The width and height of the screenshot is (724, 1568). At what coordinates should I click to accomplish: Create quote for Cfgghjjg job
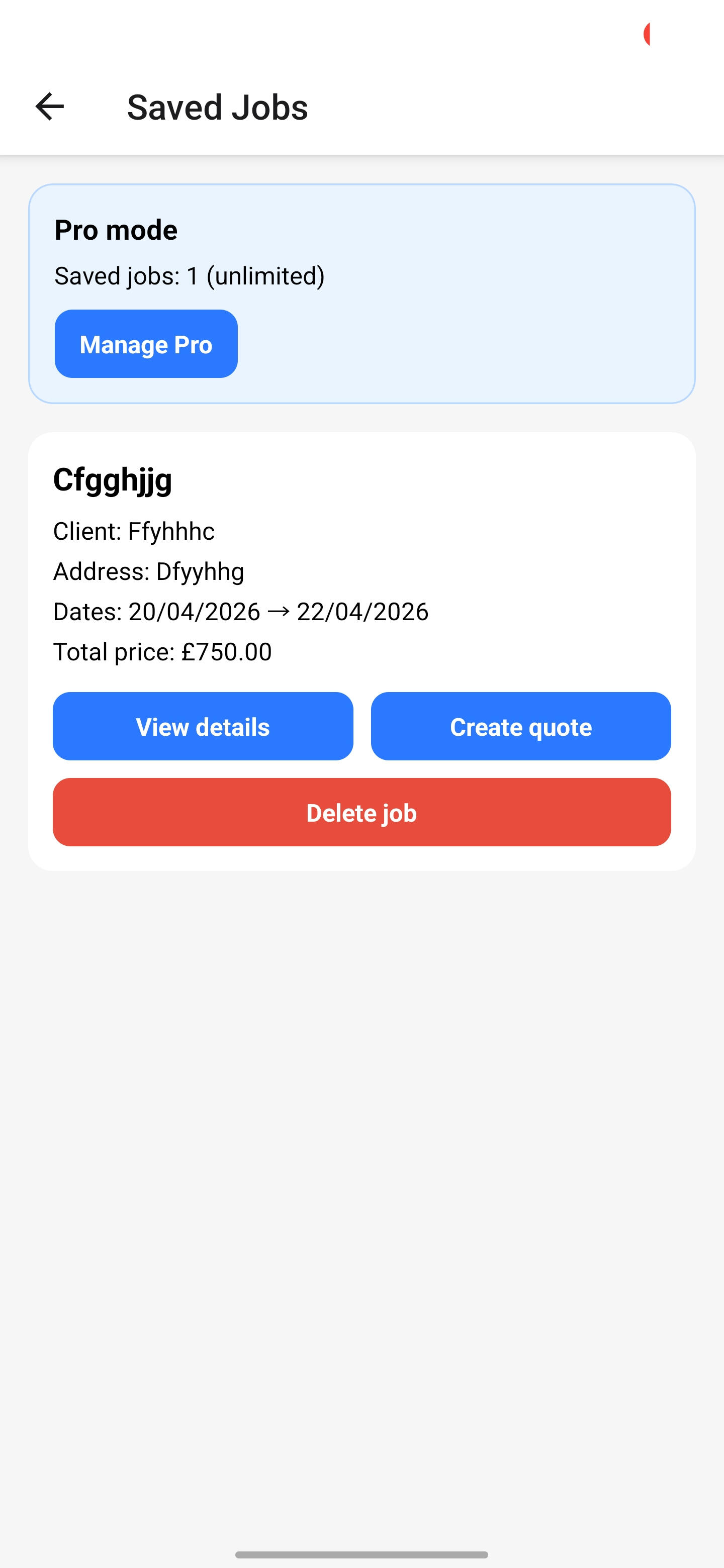[520, 726]
